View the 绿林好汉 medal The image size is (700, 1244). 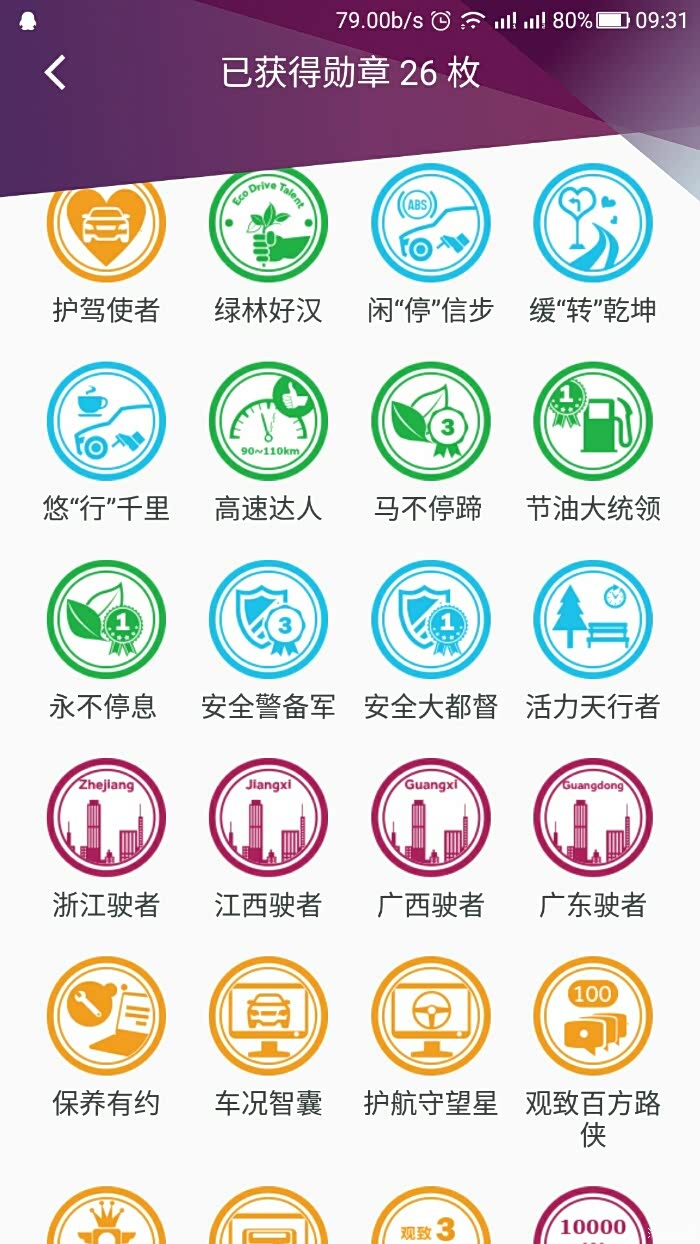click(268, 228)
